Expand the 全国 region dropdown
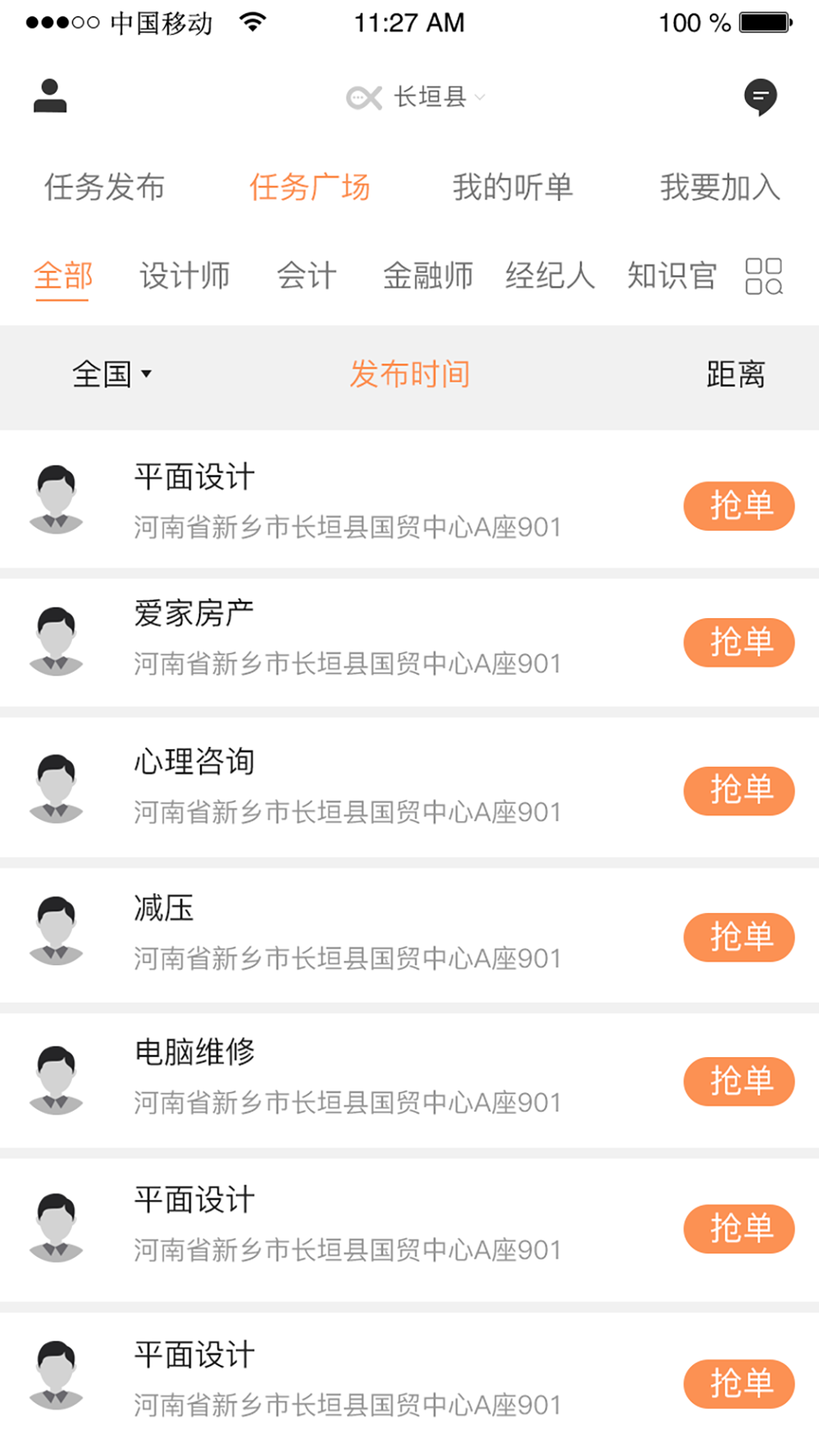Image resolution: width=819 pixels, height=1456 pixels. [112, 374]
